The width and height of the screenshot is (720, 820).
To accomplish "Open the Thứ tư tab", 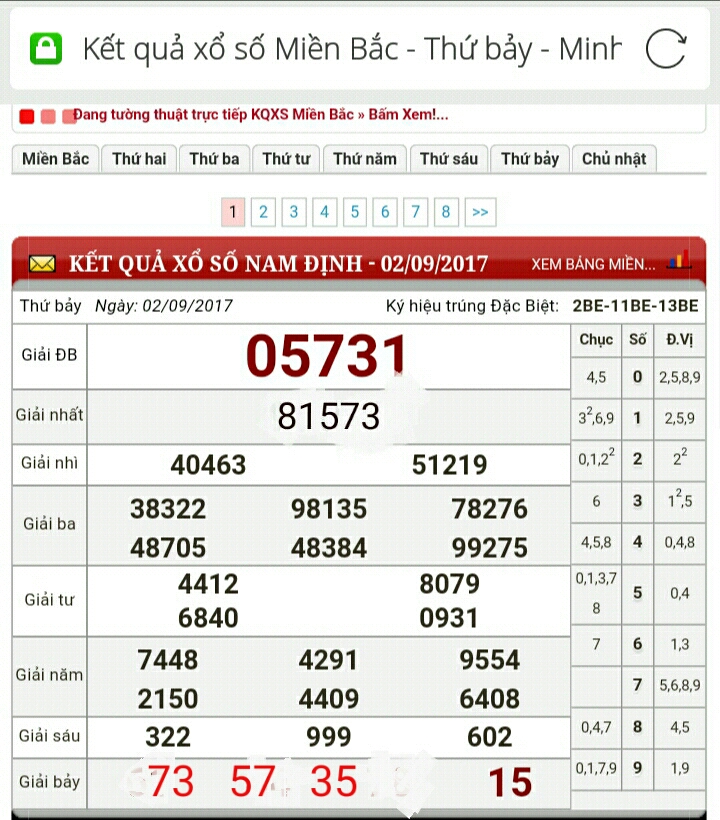I will tap(286, 159).
